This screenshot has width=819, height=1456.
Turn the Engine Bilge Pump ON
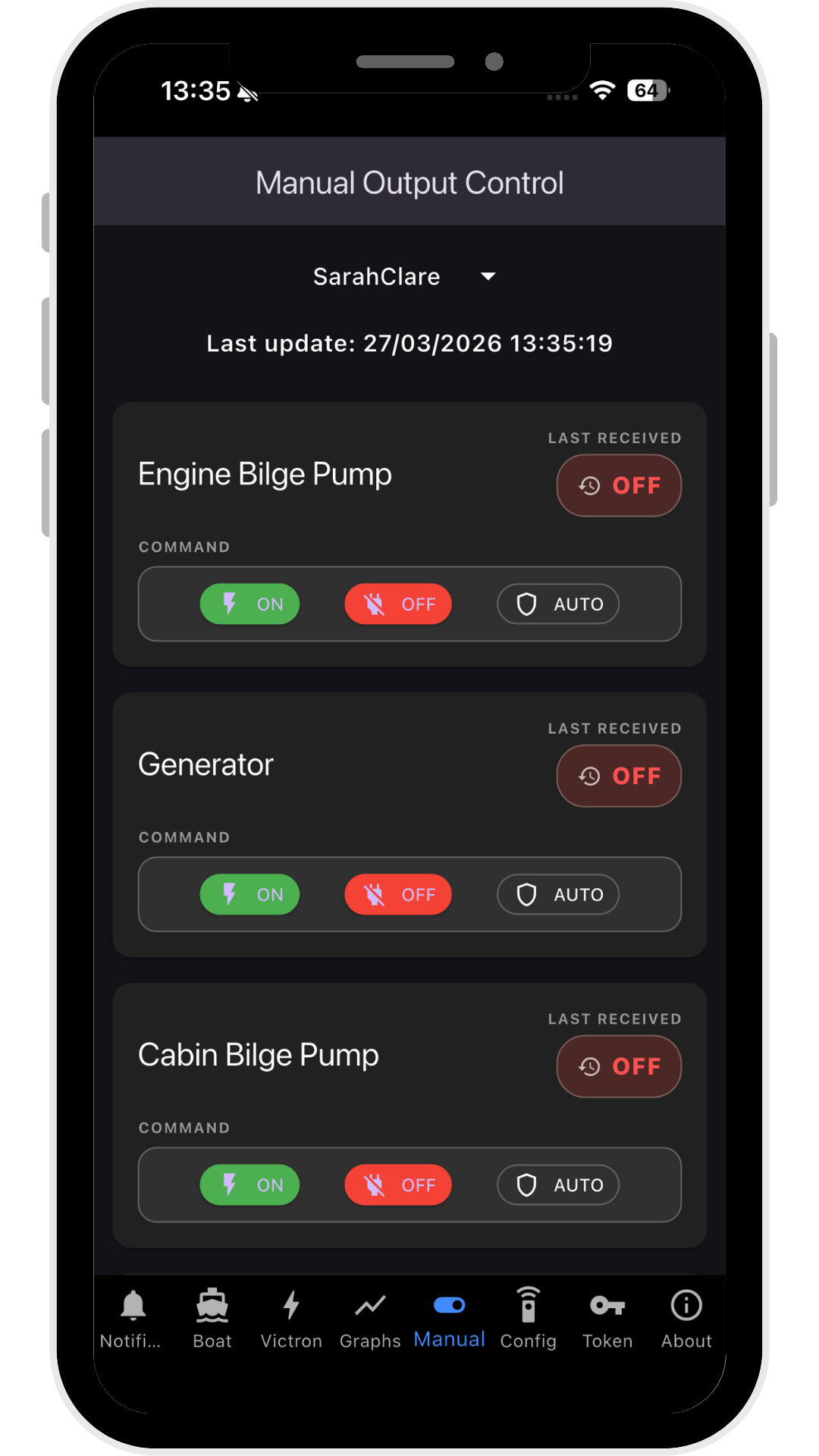[x=249, y=604]
